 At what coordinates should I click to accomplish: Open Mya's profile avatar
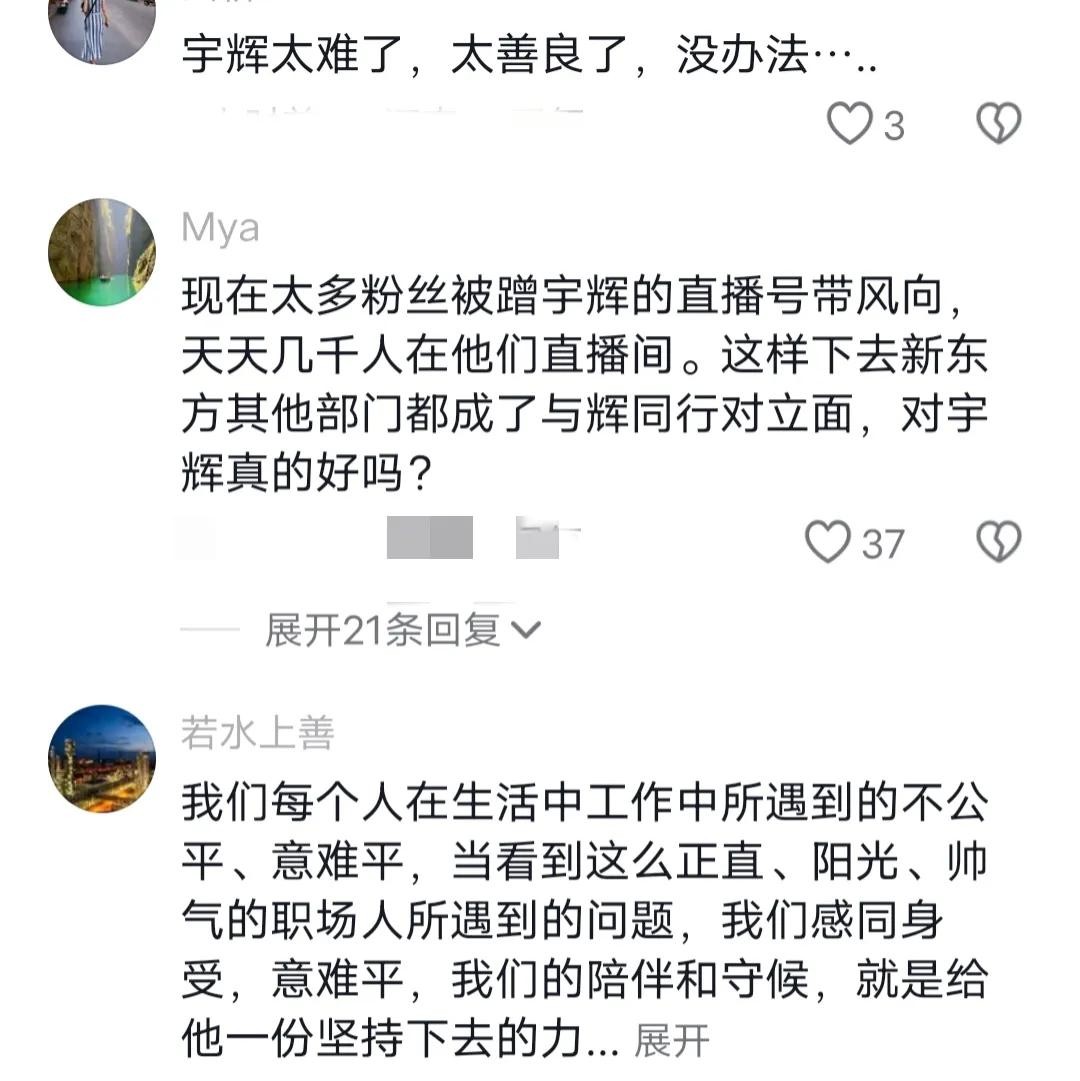102,252
